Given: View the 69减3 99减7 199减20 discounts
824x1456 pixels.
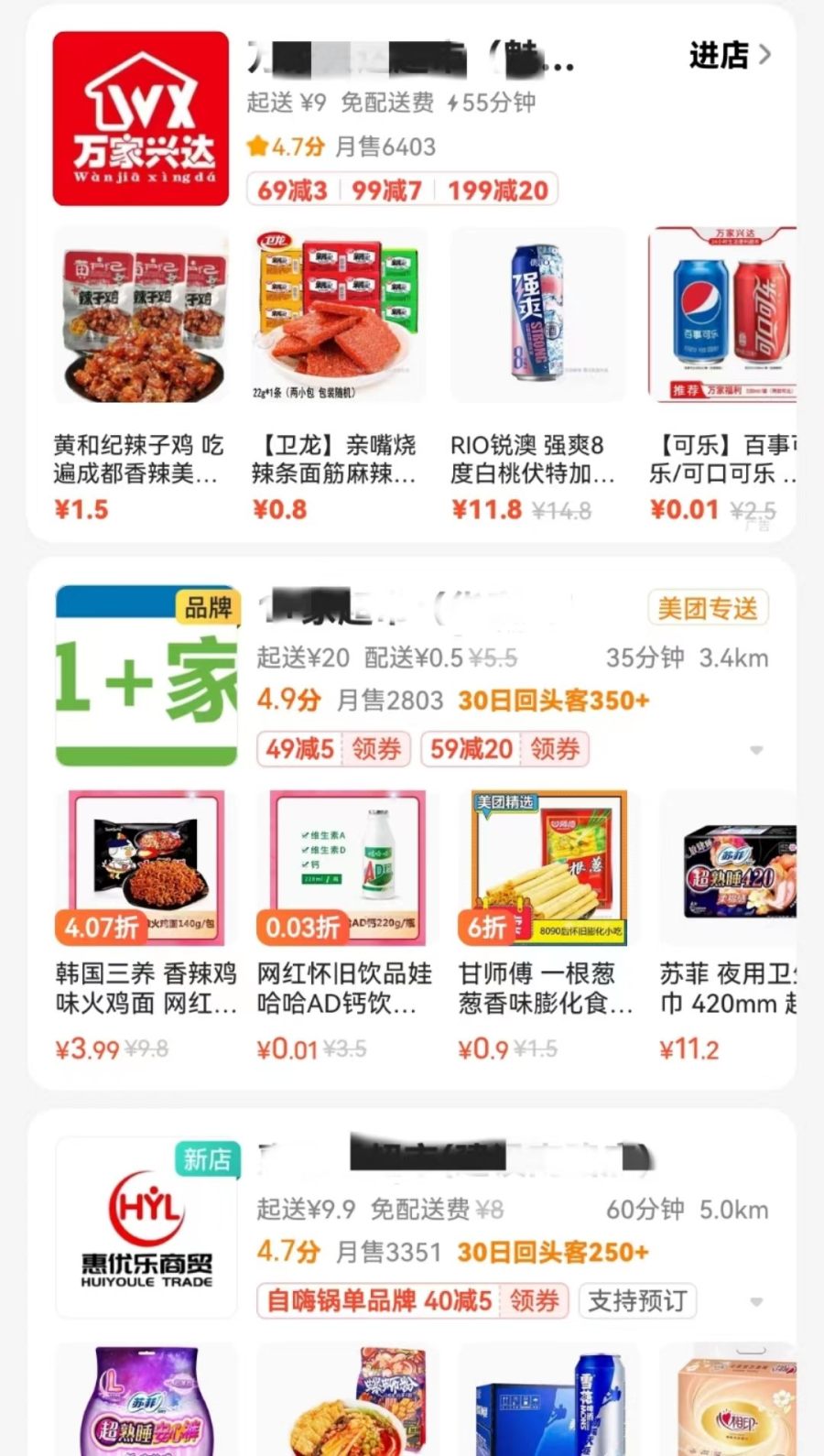Looking at the screenshot, I should [x=402, y=190].
